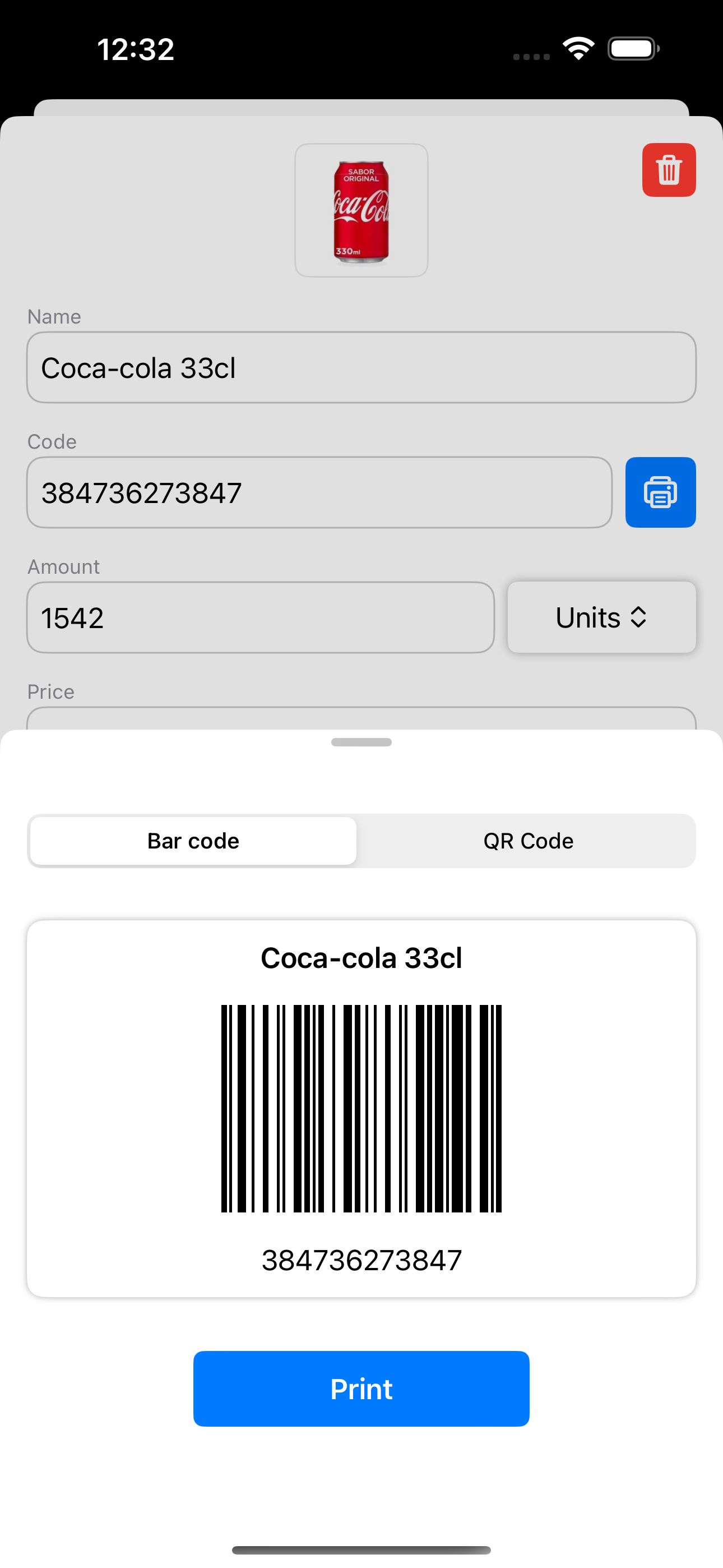Viewport: 723px width, 1568px height.
Task: Focus the Code field 384736273847
Action: tap(319, 492)
